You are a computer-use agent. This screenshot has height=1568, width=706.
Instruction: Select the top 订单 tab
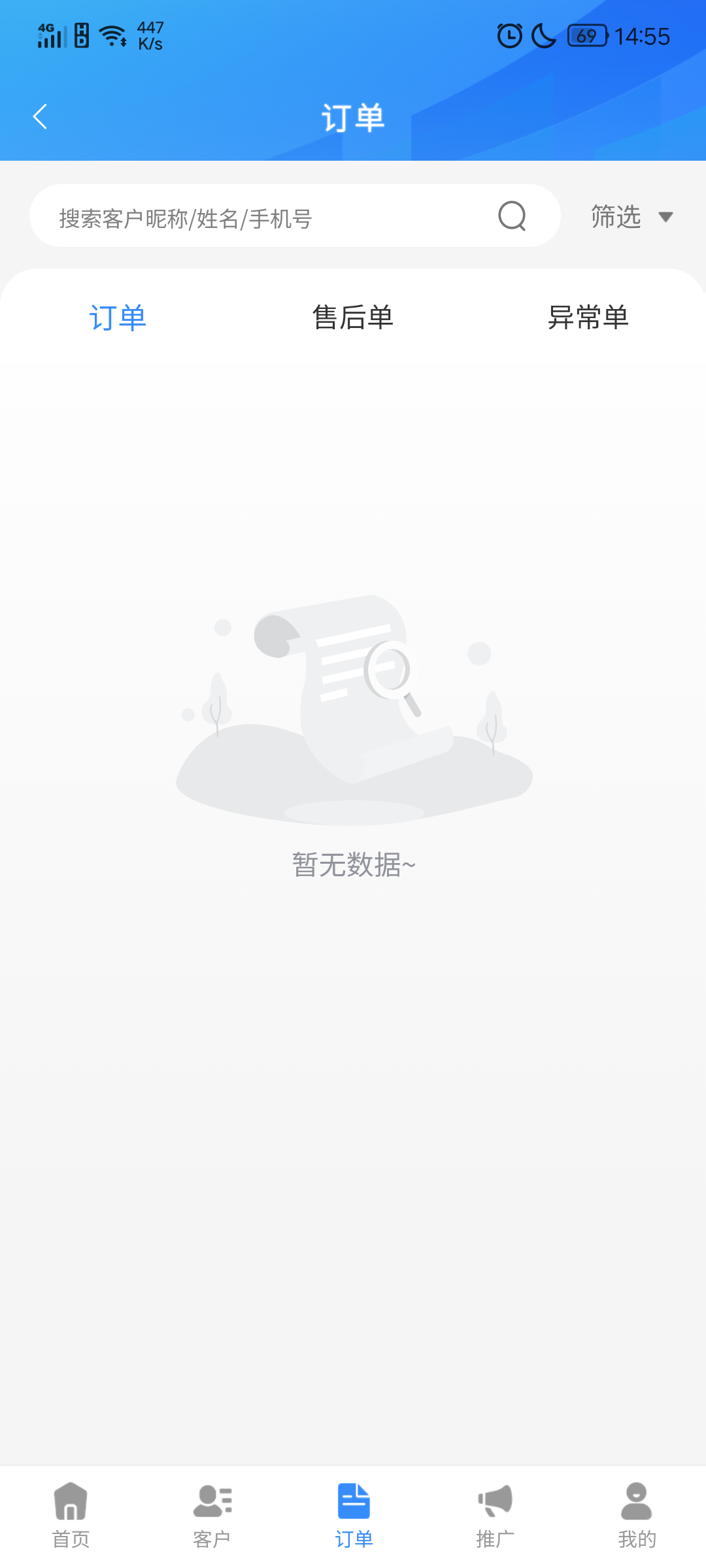118,318
